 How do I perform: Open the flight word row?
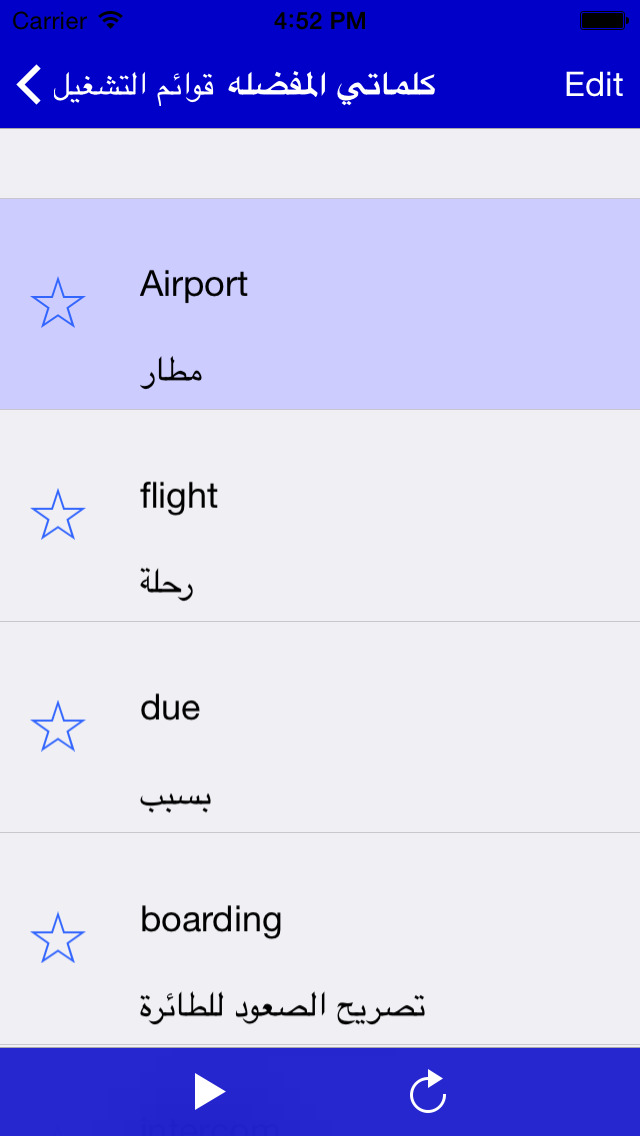click(x=320, y=516)
